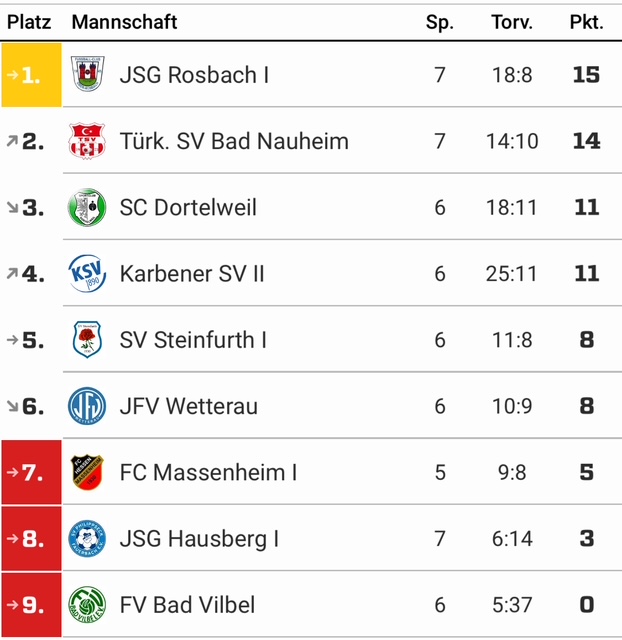Tap the JFV Wetterau row
This screenshot has height=640, width=622.
(x=188, y=406)
